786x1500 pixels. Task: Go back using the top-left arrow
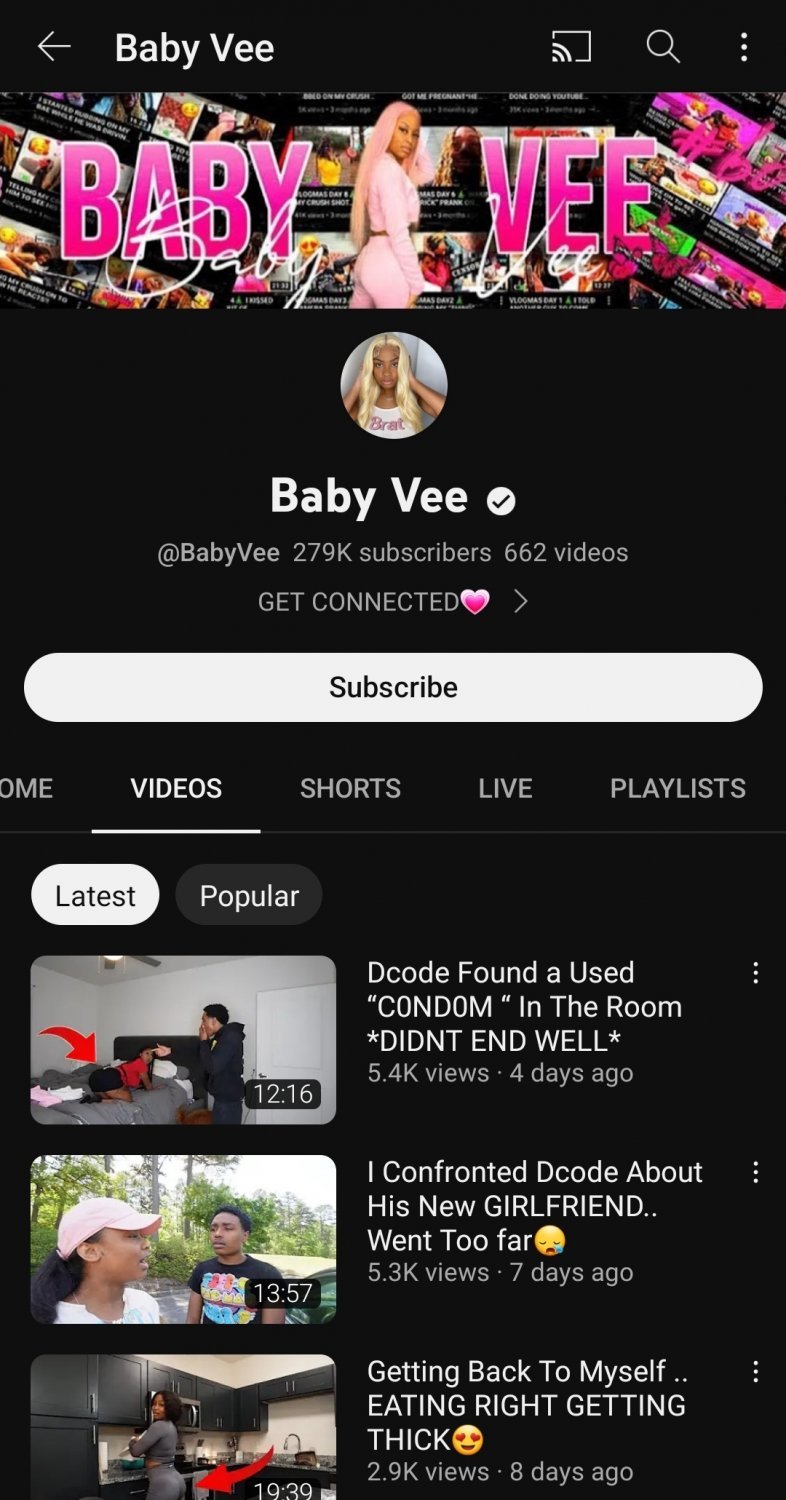point(54,47)
